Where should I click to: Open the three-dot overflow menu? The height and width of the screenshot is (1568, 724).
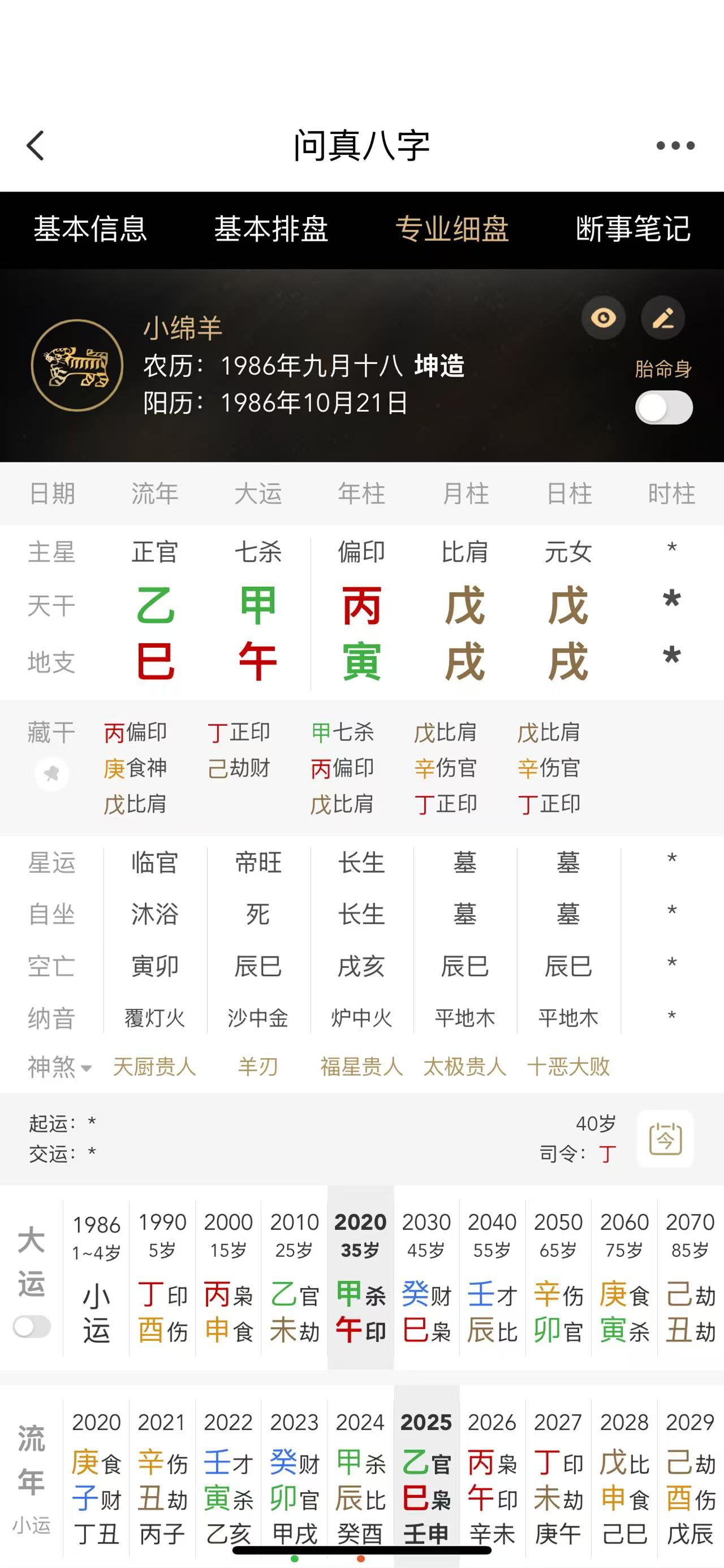click(x=675, y=146)
